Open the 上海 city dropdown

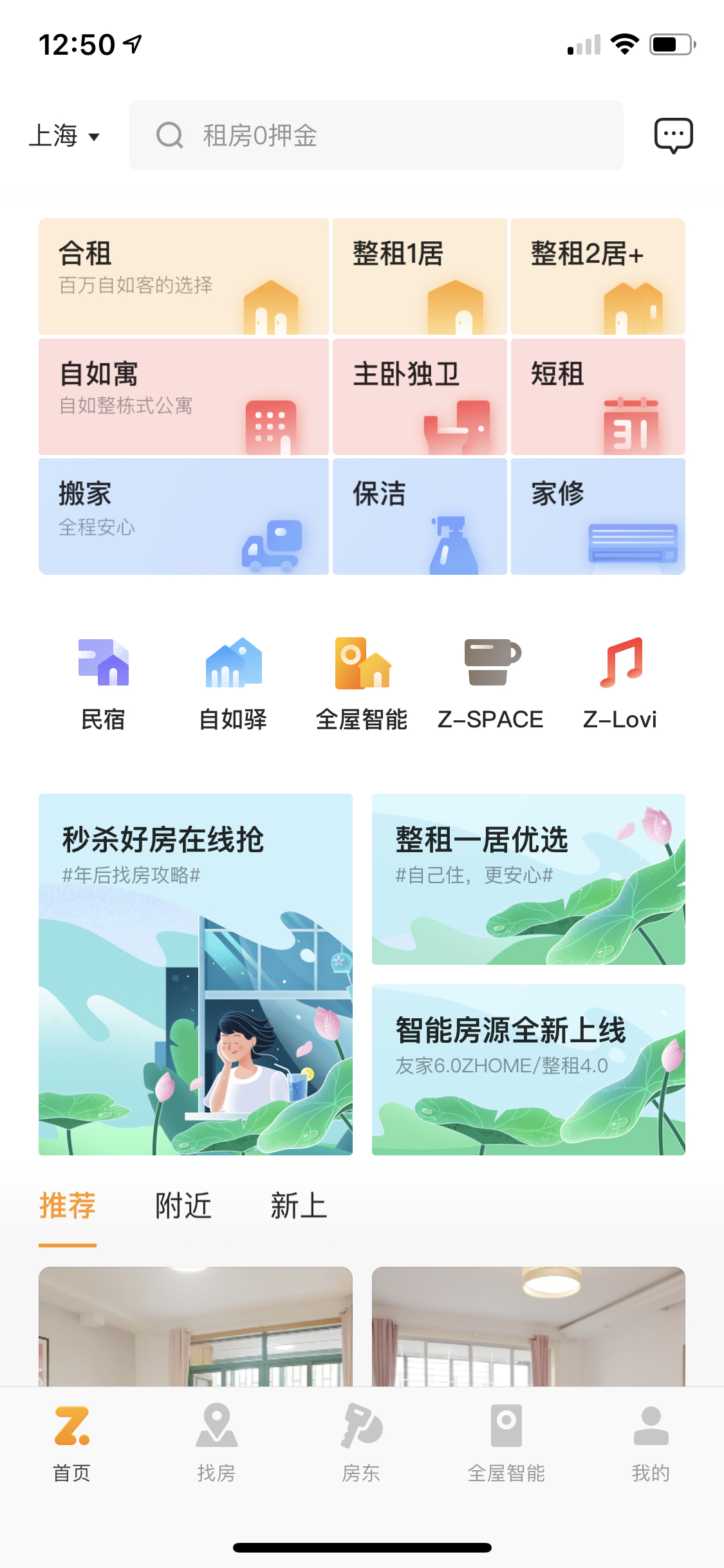coord(65,136)
